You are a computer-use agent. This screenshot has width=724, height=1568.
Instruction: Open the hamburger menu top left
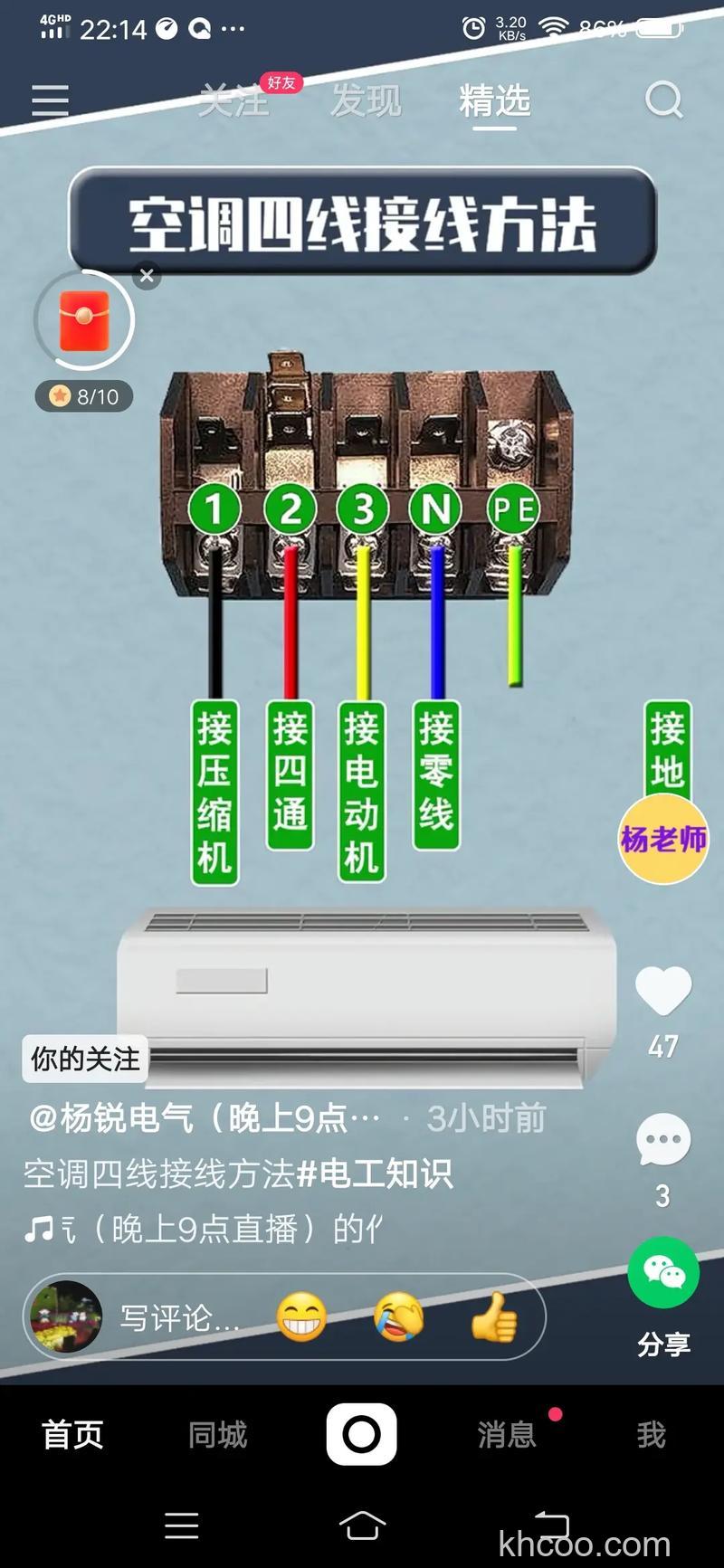(x=50, y=100)
